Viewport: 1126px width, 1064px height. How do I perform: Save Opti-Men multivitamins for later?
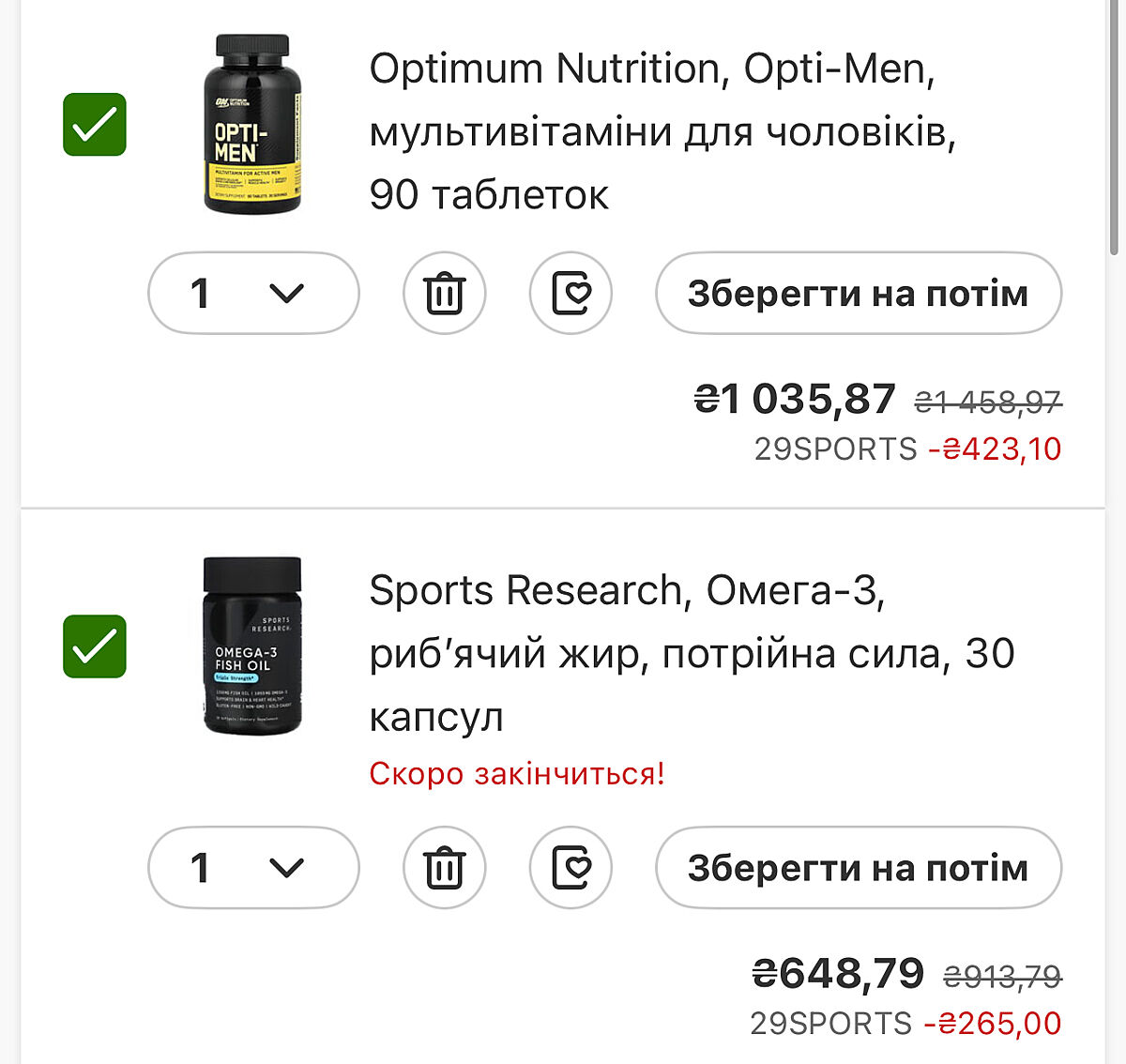[x=858, y=294]
